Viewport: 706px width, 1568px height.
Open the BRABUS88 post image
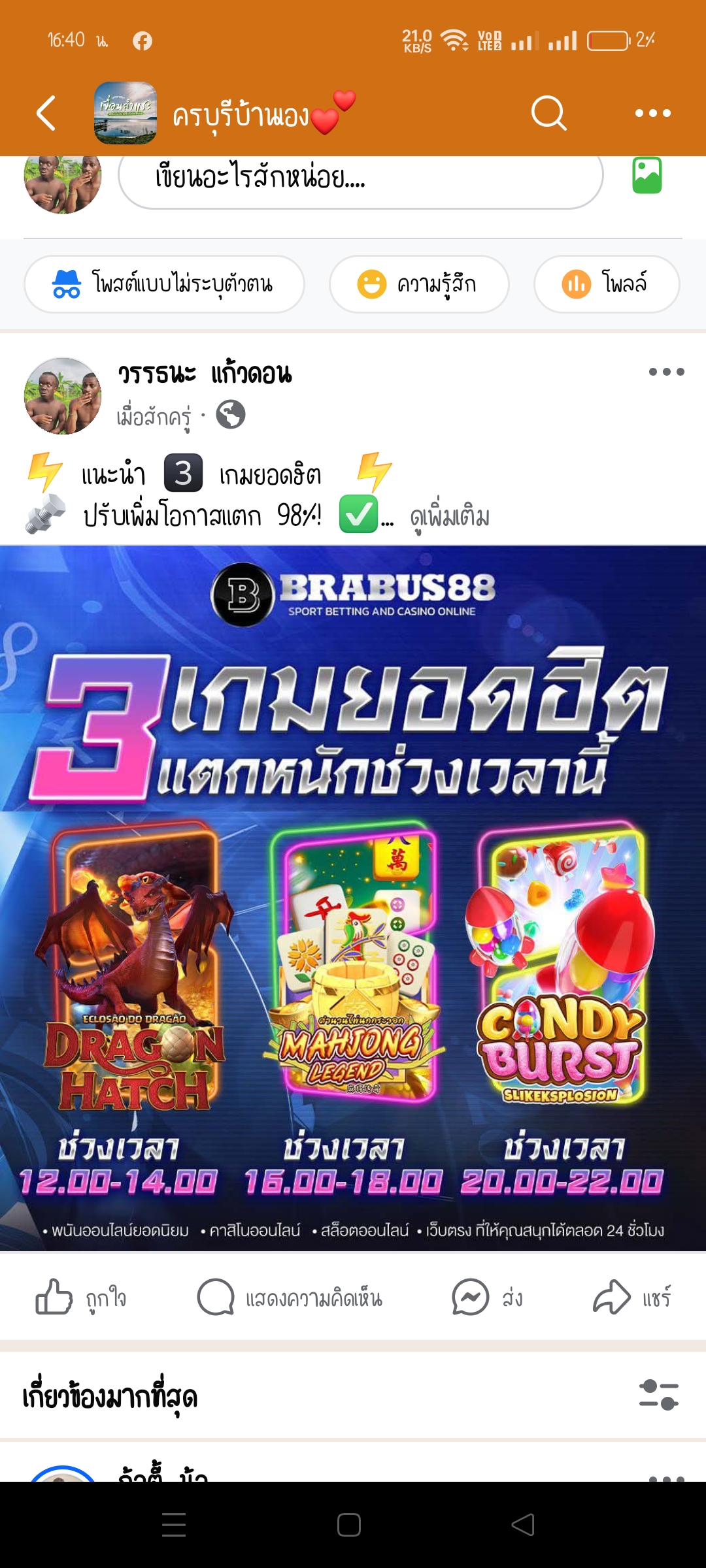[353, 915]
